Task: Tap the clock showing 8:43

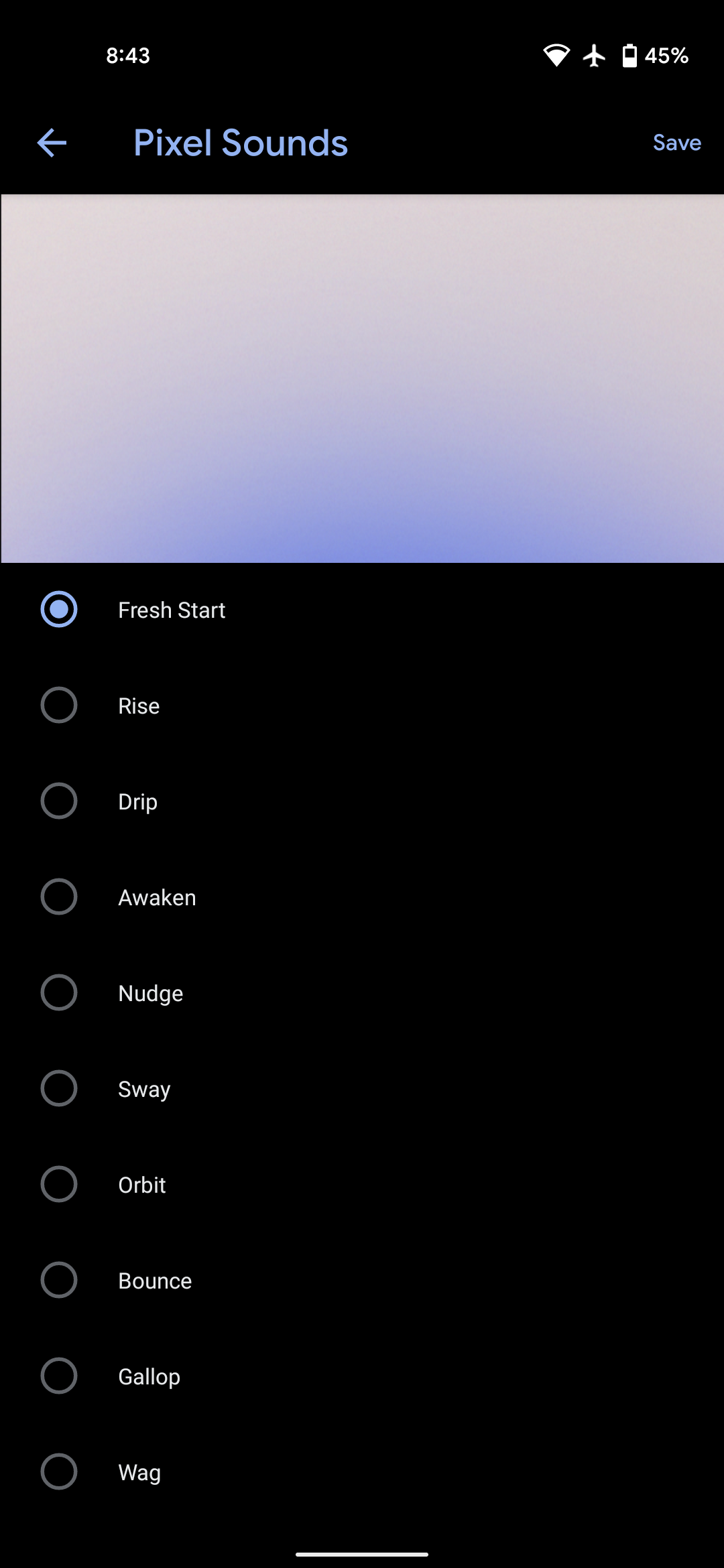Action: click(x=128, y=56)
